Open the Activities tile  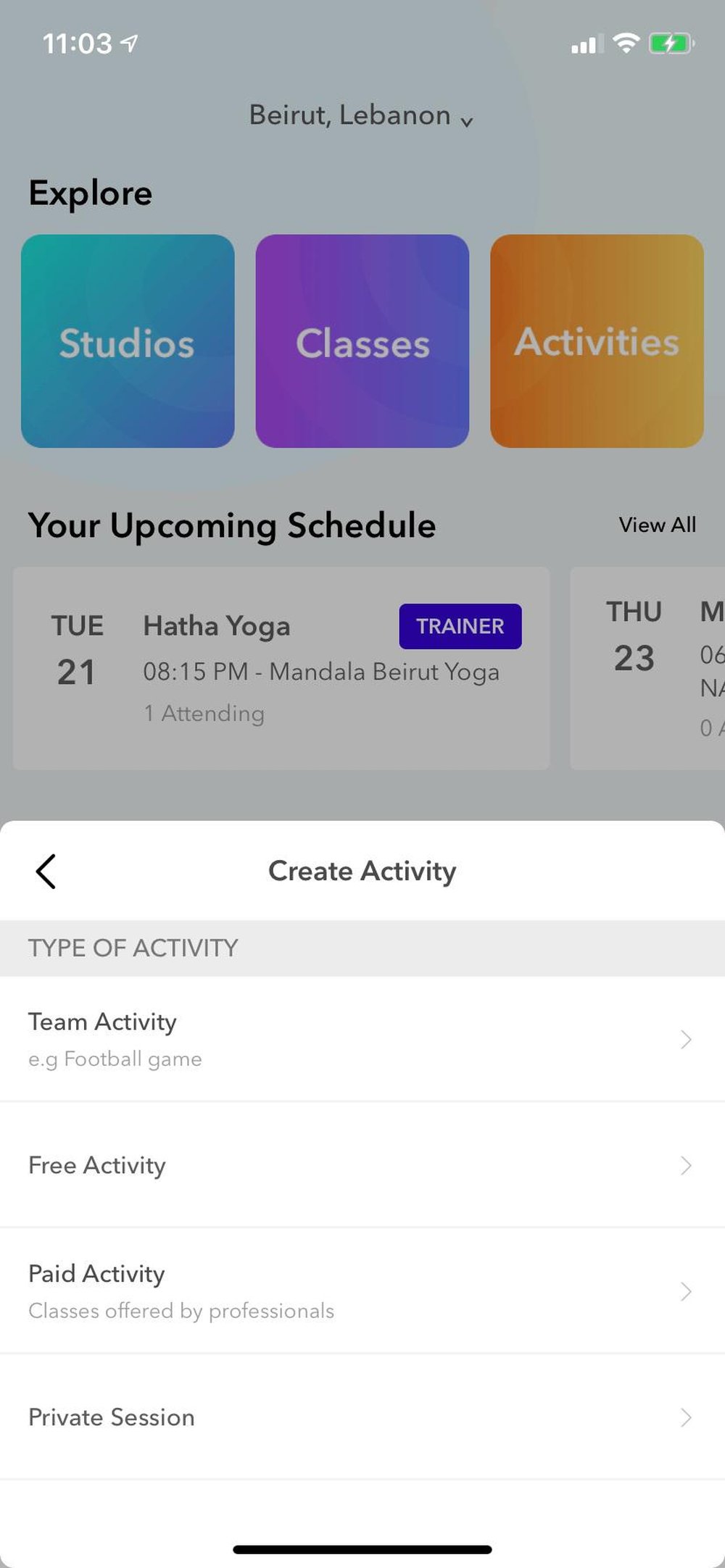tap(596, 341)
